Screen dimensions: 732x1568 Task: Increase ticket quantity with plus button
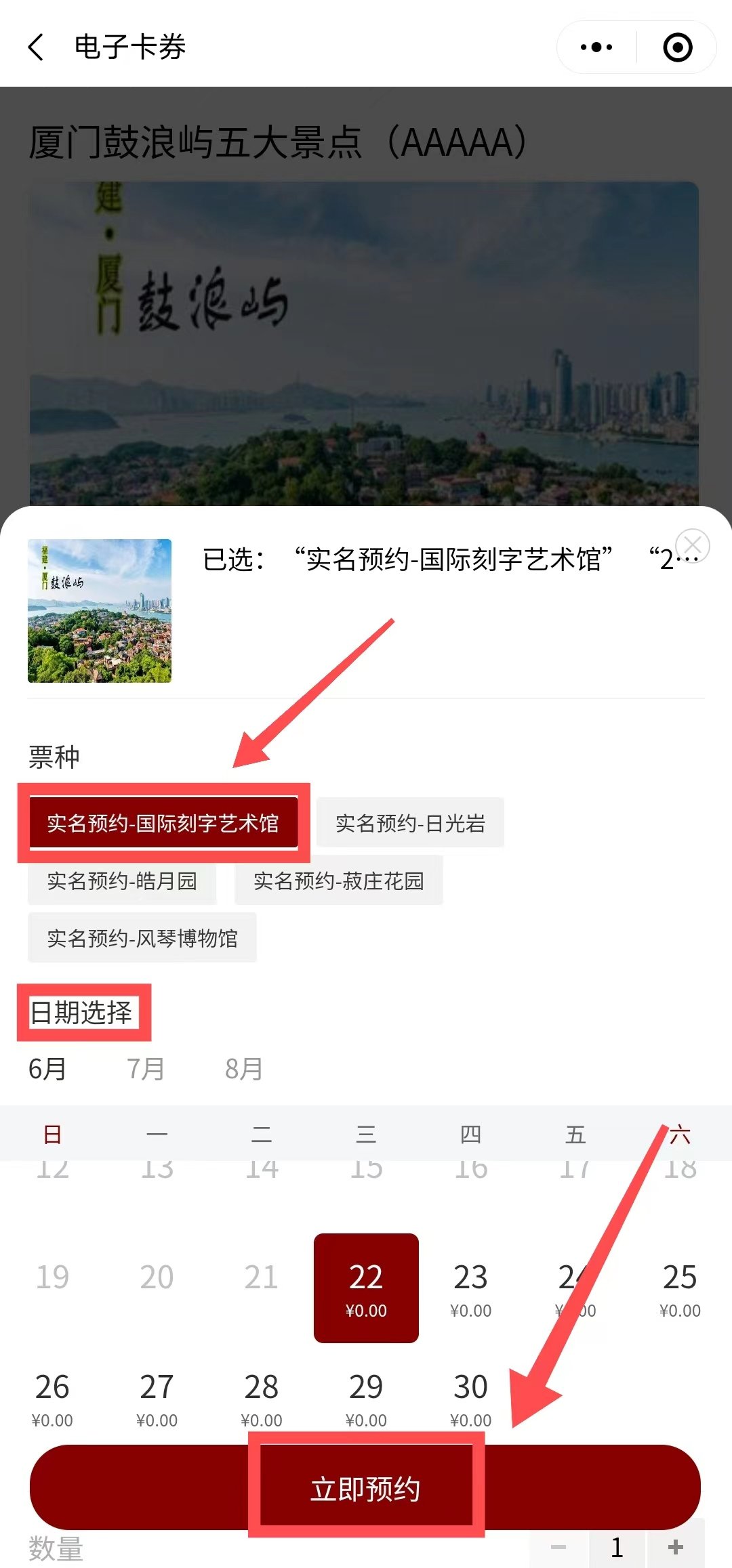tap(676, 1548)
